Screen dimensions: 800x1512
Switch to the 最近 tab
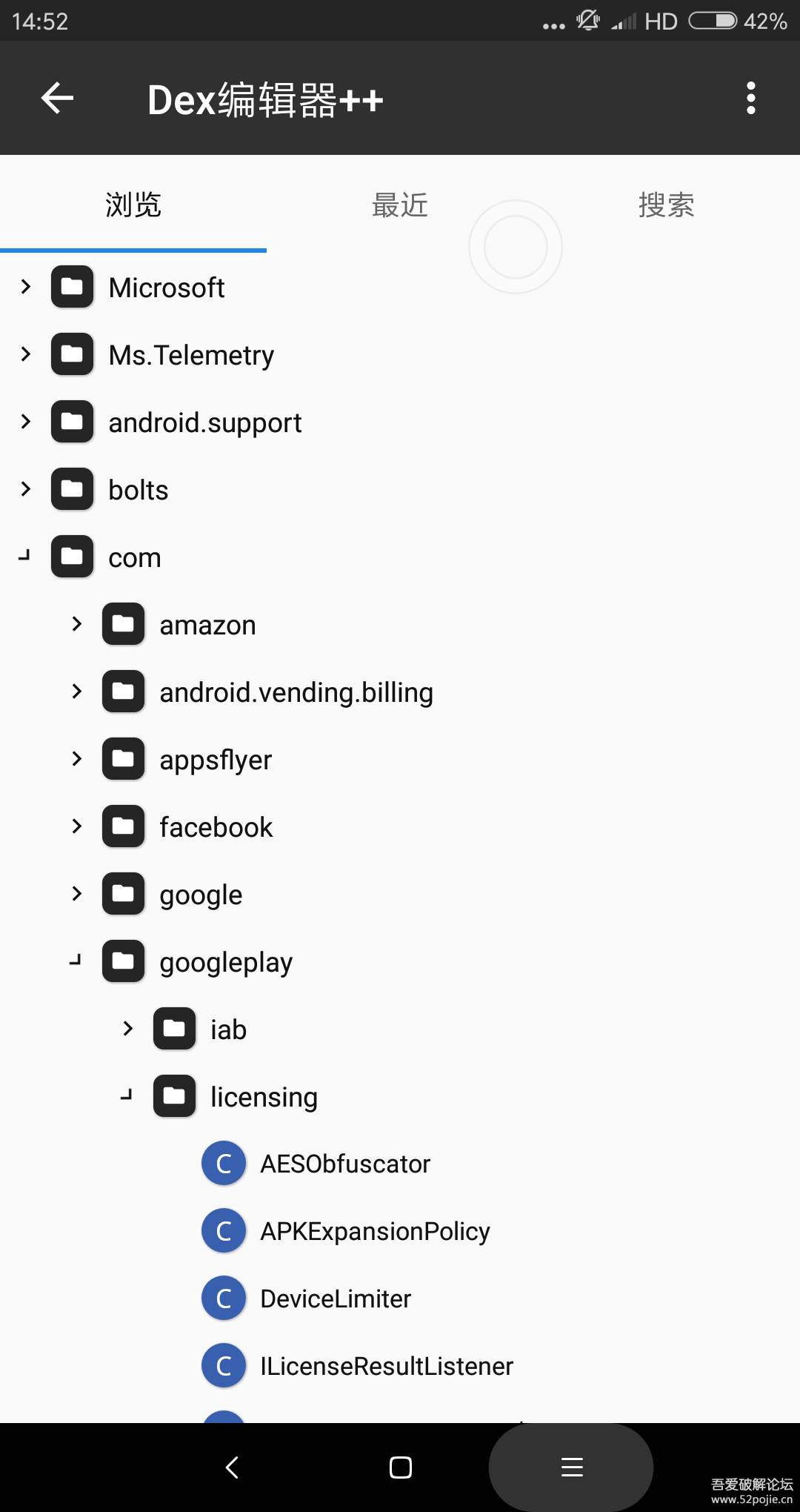point(400,205)
